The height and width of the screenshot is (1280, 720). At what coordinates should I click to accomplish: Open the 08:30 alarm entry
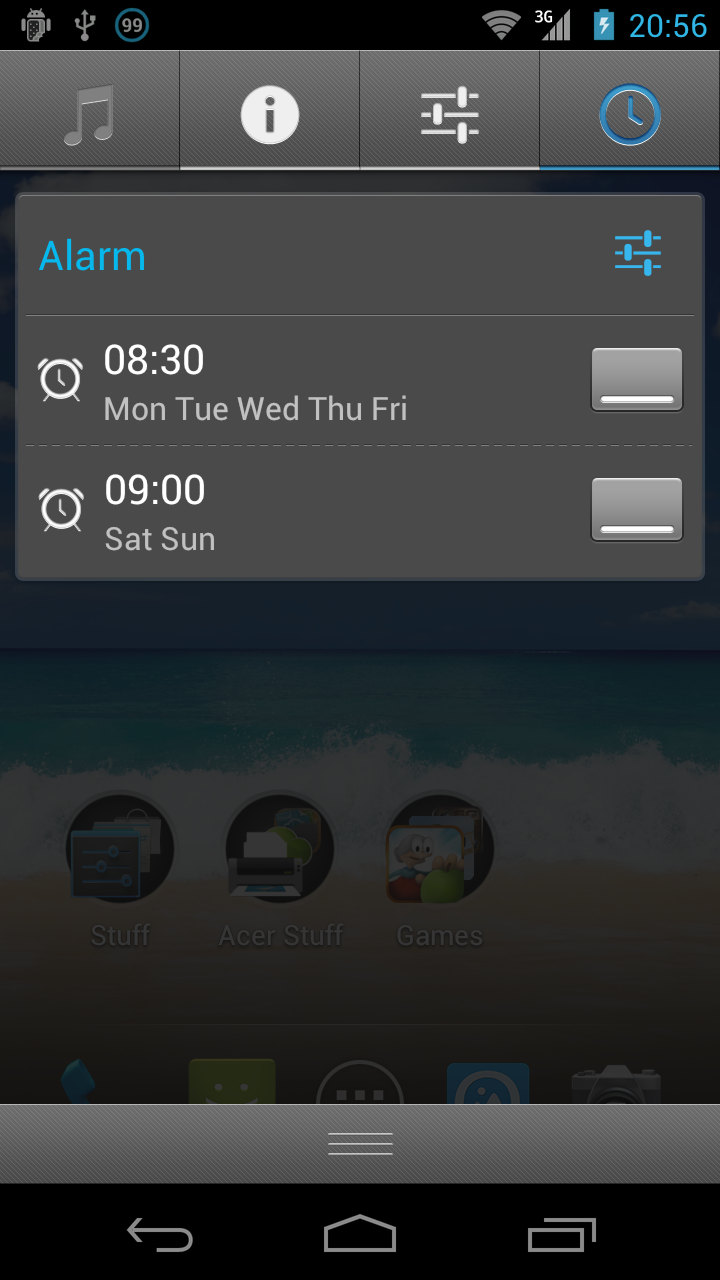tap(255, 382)
